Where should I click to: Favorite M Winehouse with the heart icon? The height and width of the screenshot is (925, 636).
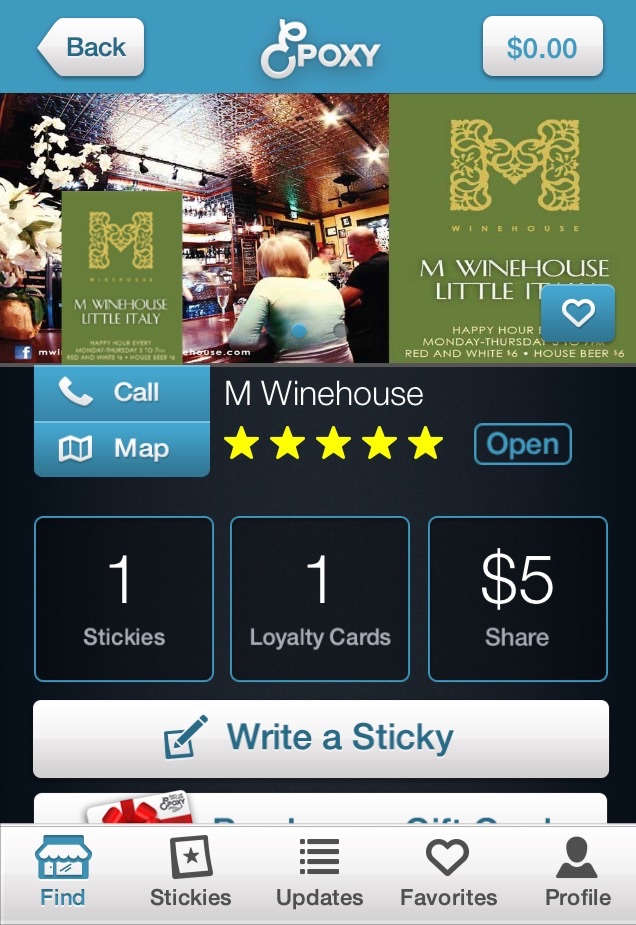pos(578,314)
